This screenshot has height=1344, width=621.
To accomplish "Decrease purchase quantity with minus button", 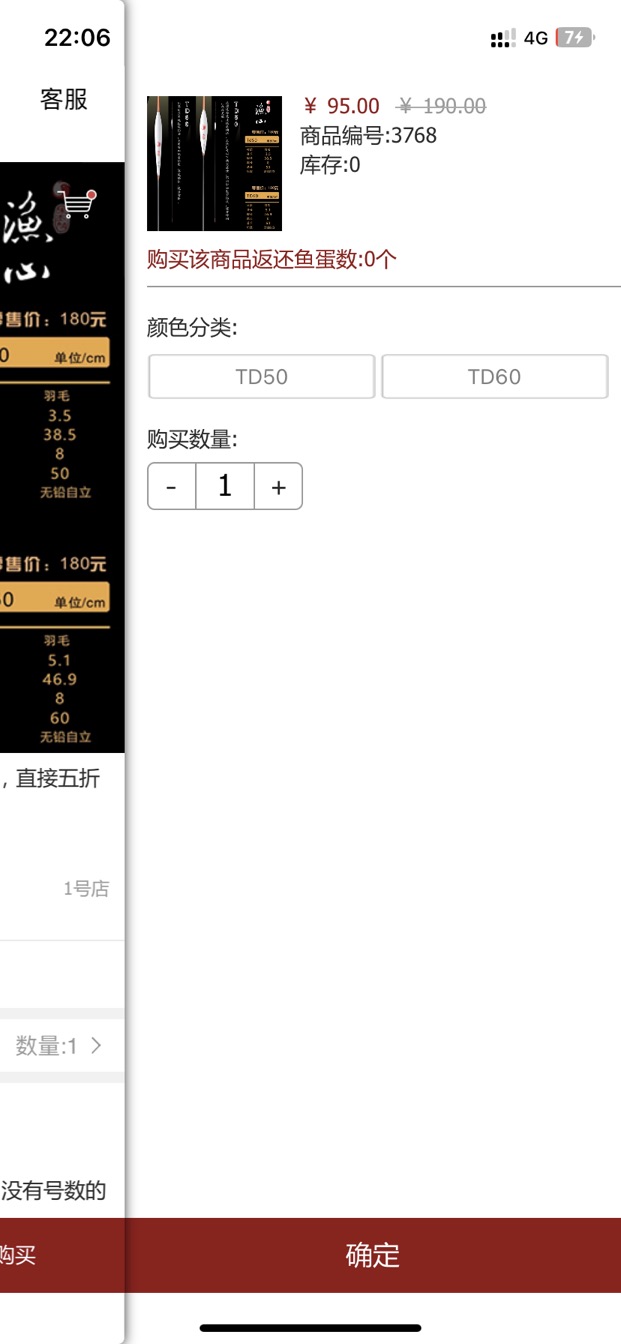I will coord(172,487).
